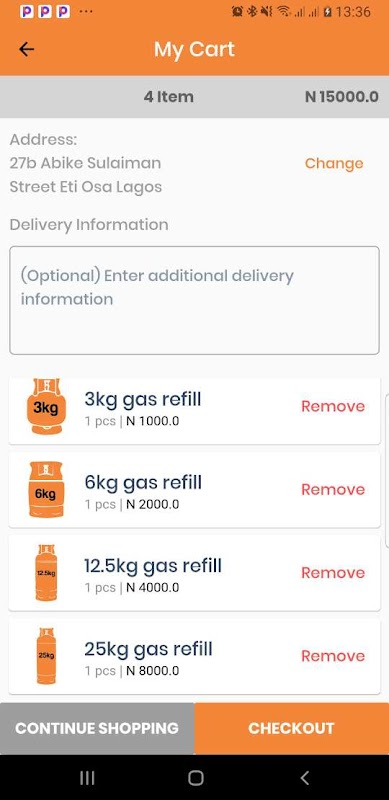The width and height of the screenshot is (389, 800).
Task: Open recent apps from the navigation bar
Action: 87,778
